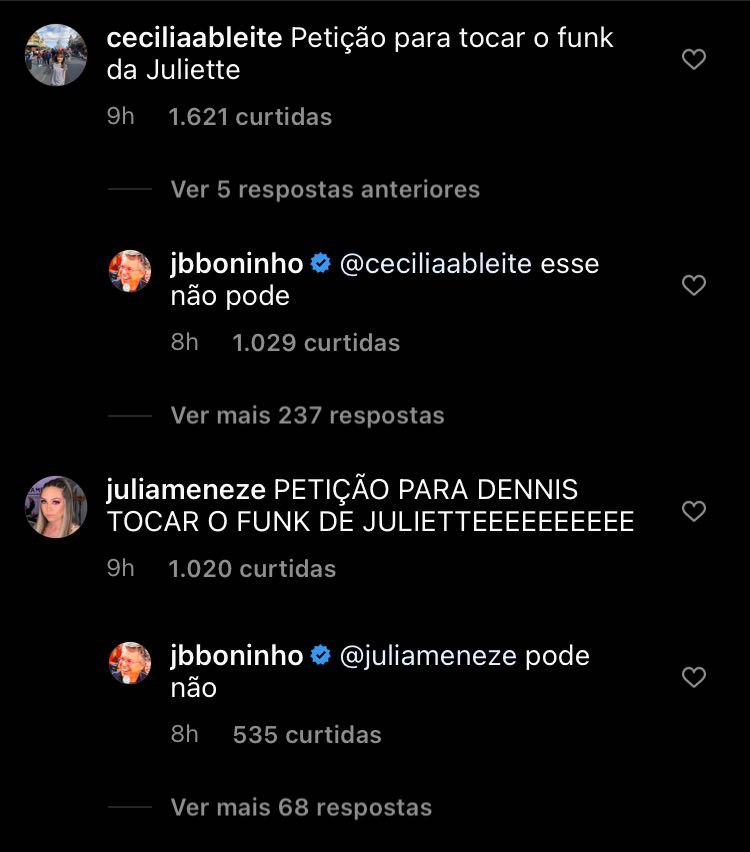Expand "Ver mais 237 respostas"
Image resolution: width=750 pixels, height=852 pixels.
[x=307, y=415]
